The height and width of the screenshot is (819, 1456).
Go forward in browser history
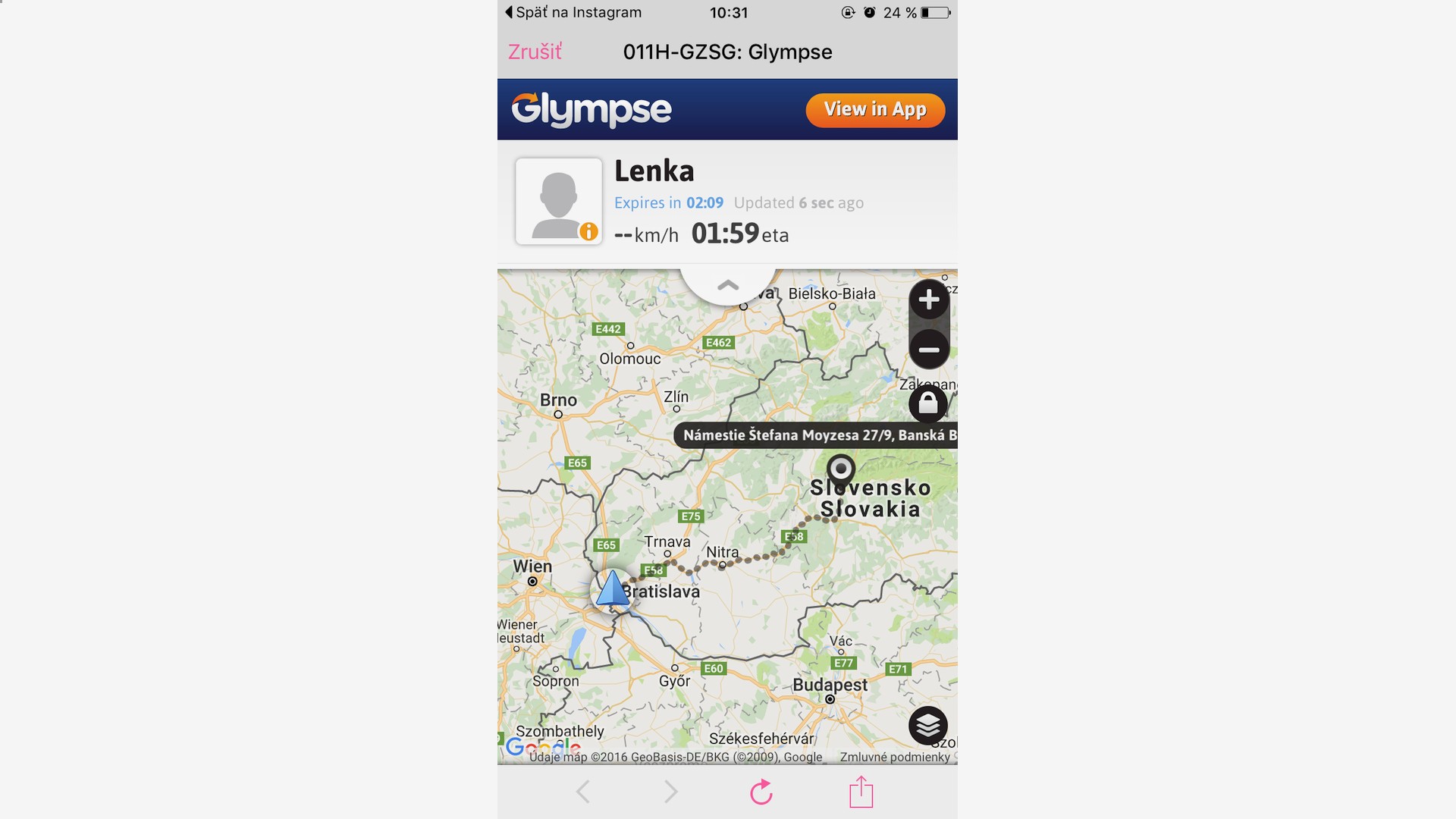[x=670, y=792]
